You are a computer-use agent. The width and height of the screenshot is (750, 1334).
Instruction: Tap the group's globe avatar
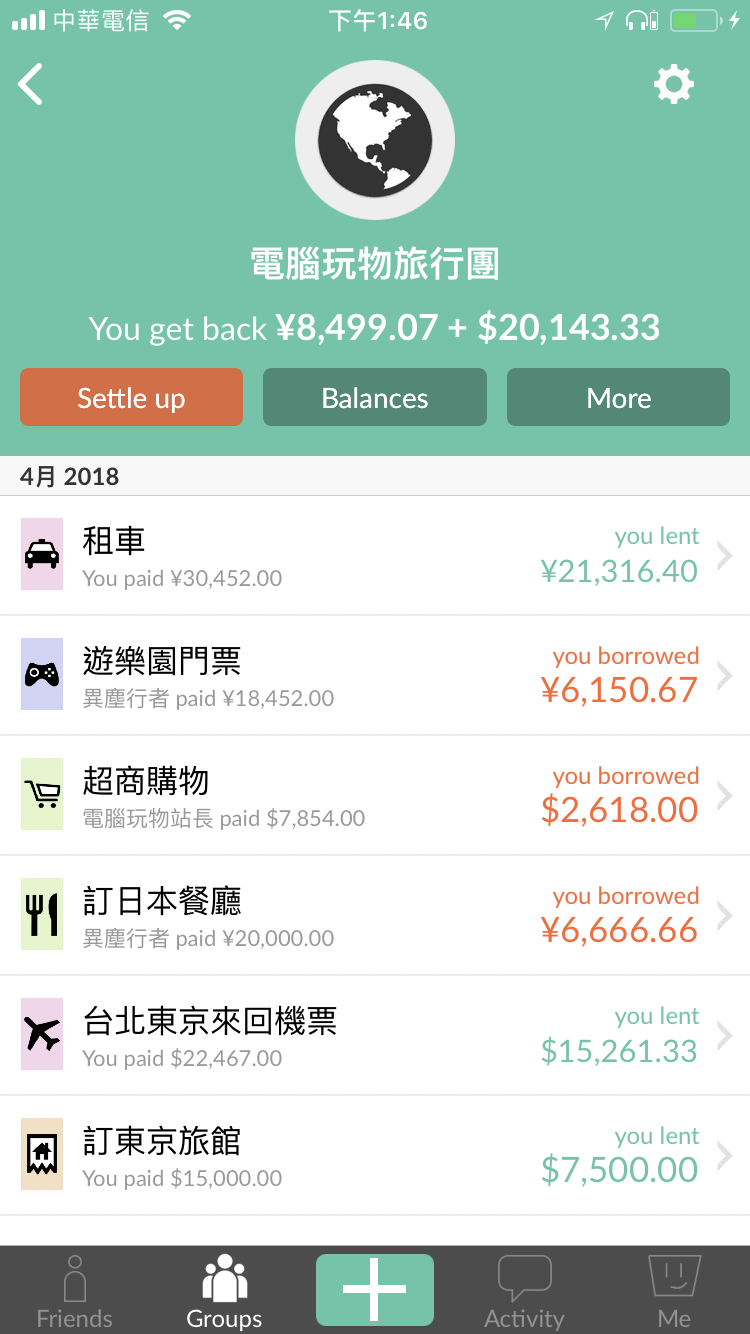(375, 139)
